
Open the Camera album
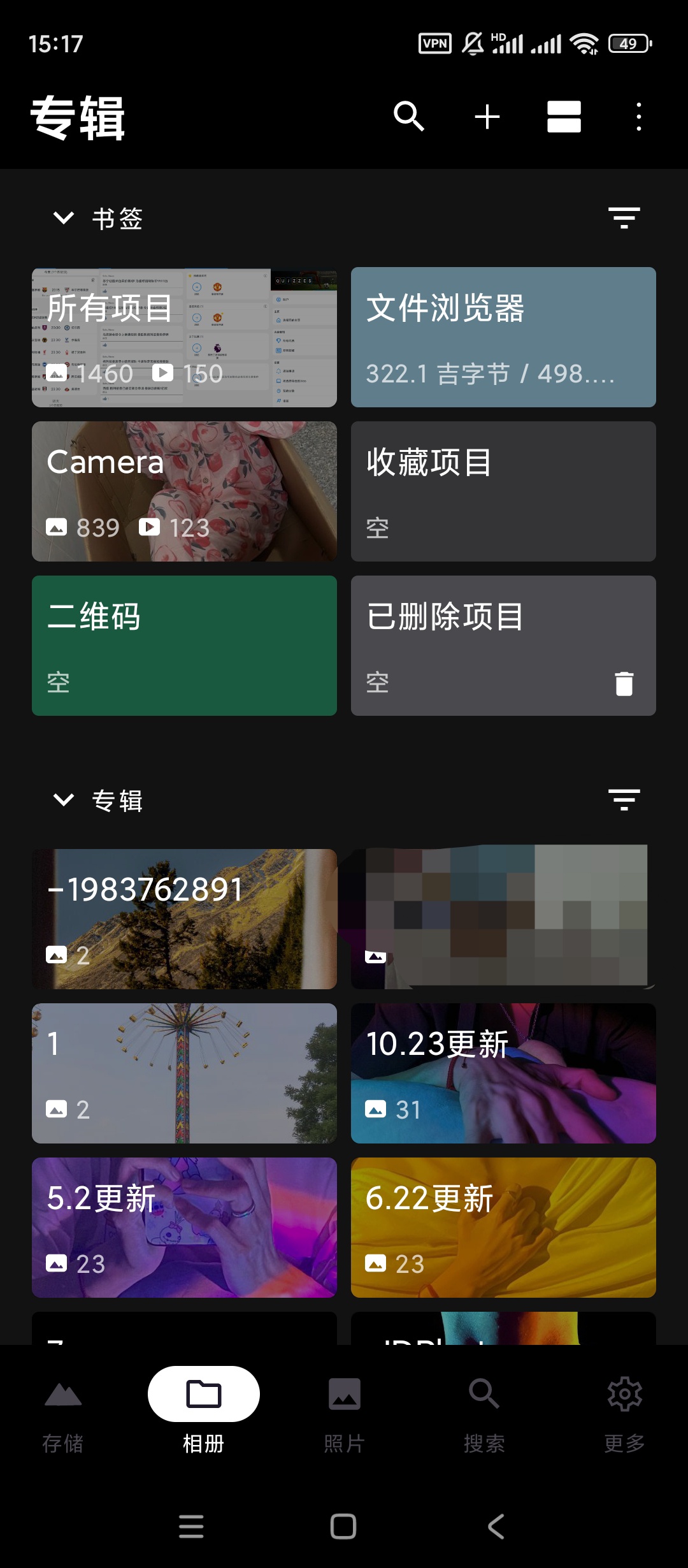coord(184,491)
